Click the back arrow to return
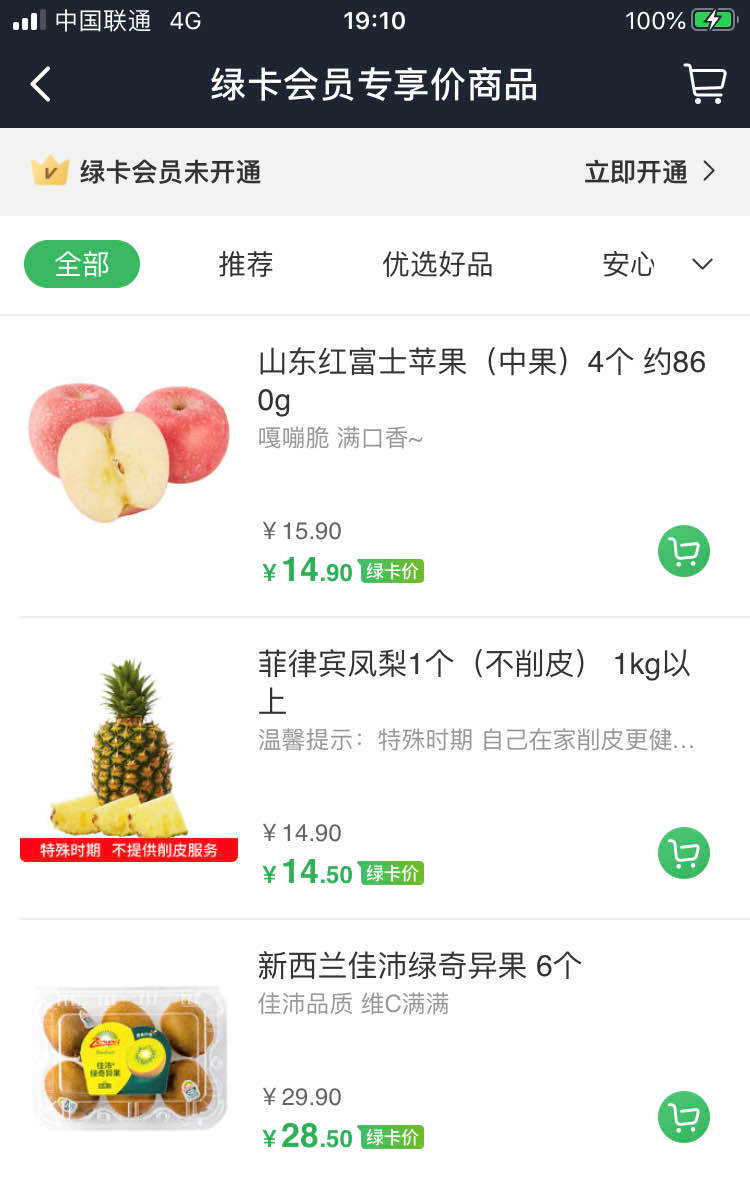 (40, 84)
